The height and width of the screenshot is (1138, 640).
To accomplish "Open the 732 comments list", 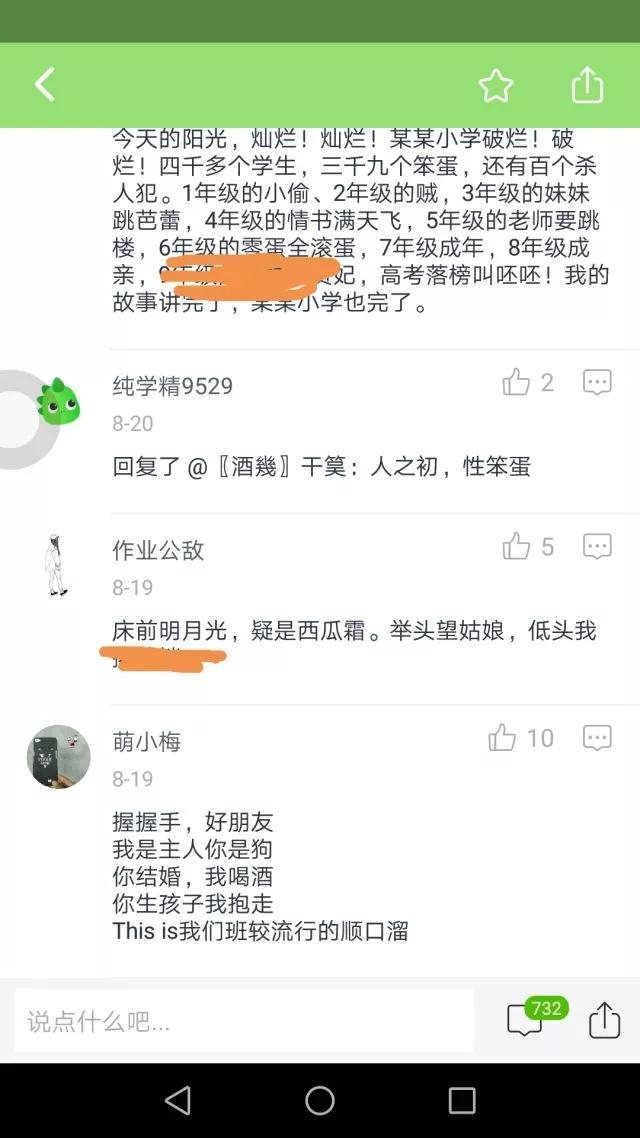I will (x=526, y=1019).
